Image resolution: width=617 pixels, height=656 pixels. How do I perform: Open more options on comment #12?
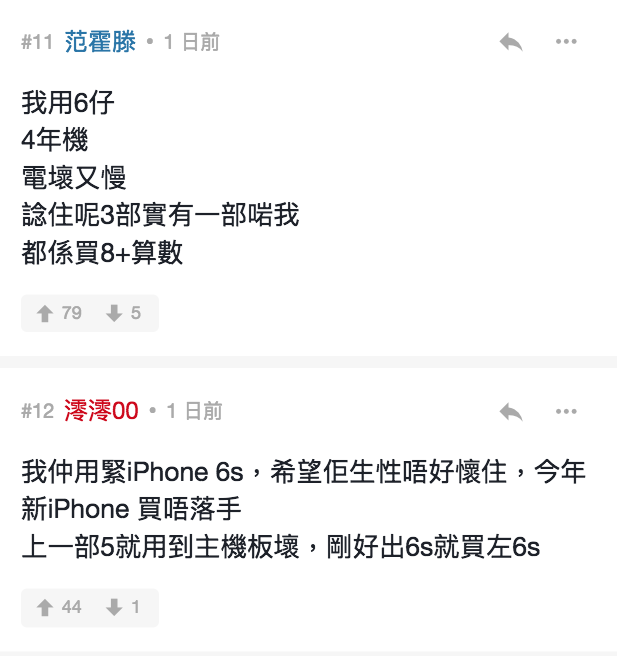566,411
